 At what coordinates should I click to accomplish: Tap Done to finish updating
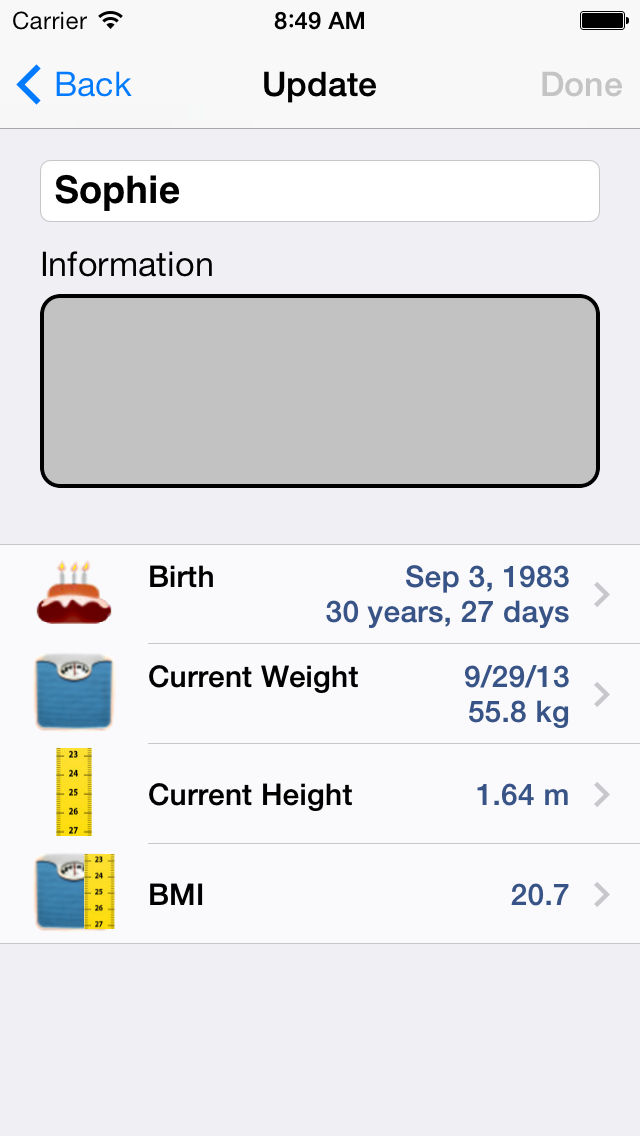coord(581,85)
